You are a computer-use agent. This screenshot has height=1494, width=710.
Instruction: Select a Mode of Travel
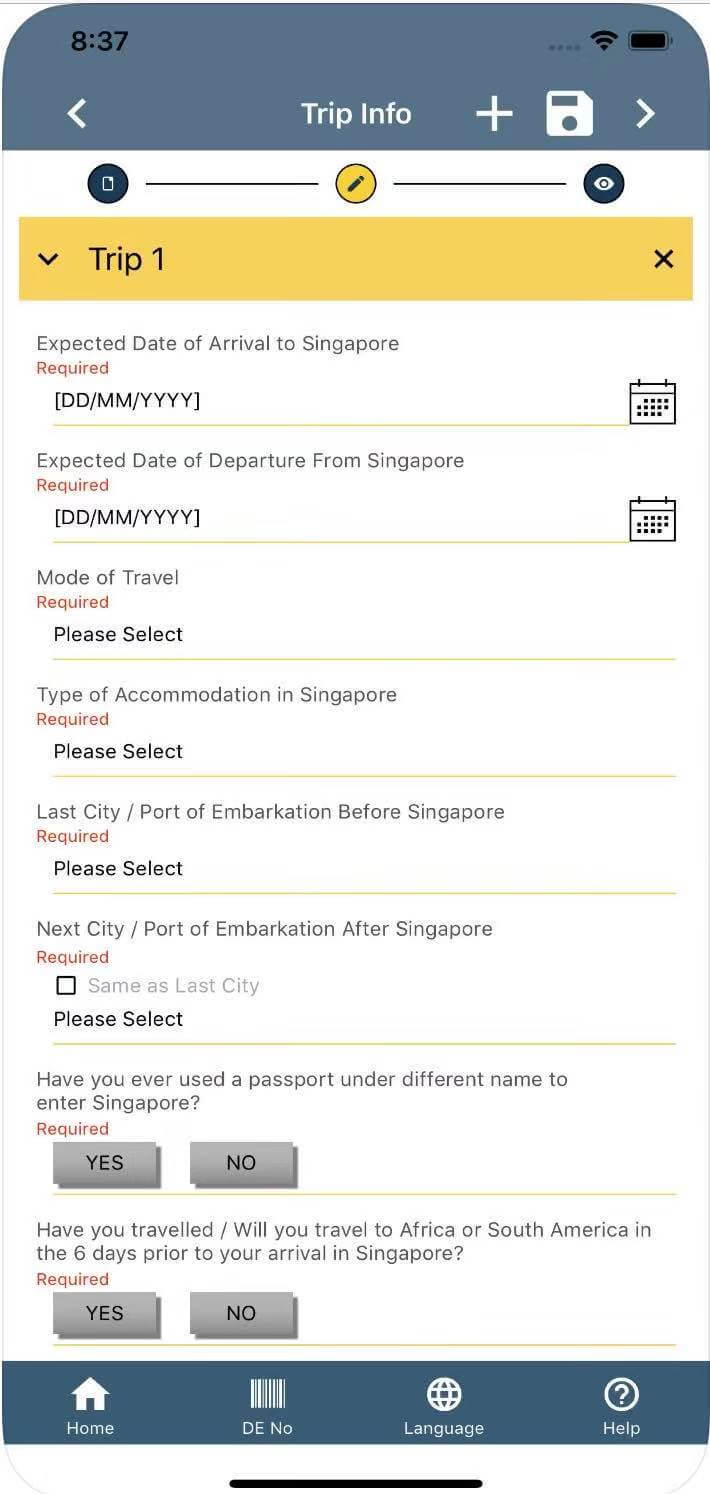pyautogui.click(x=364, y=635)
